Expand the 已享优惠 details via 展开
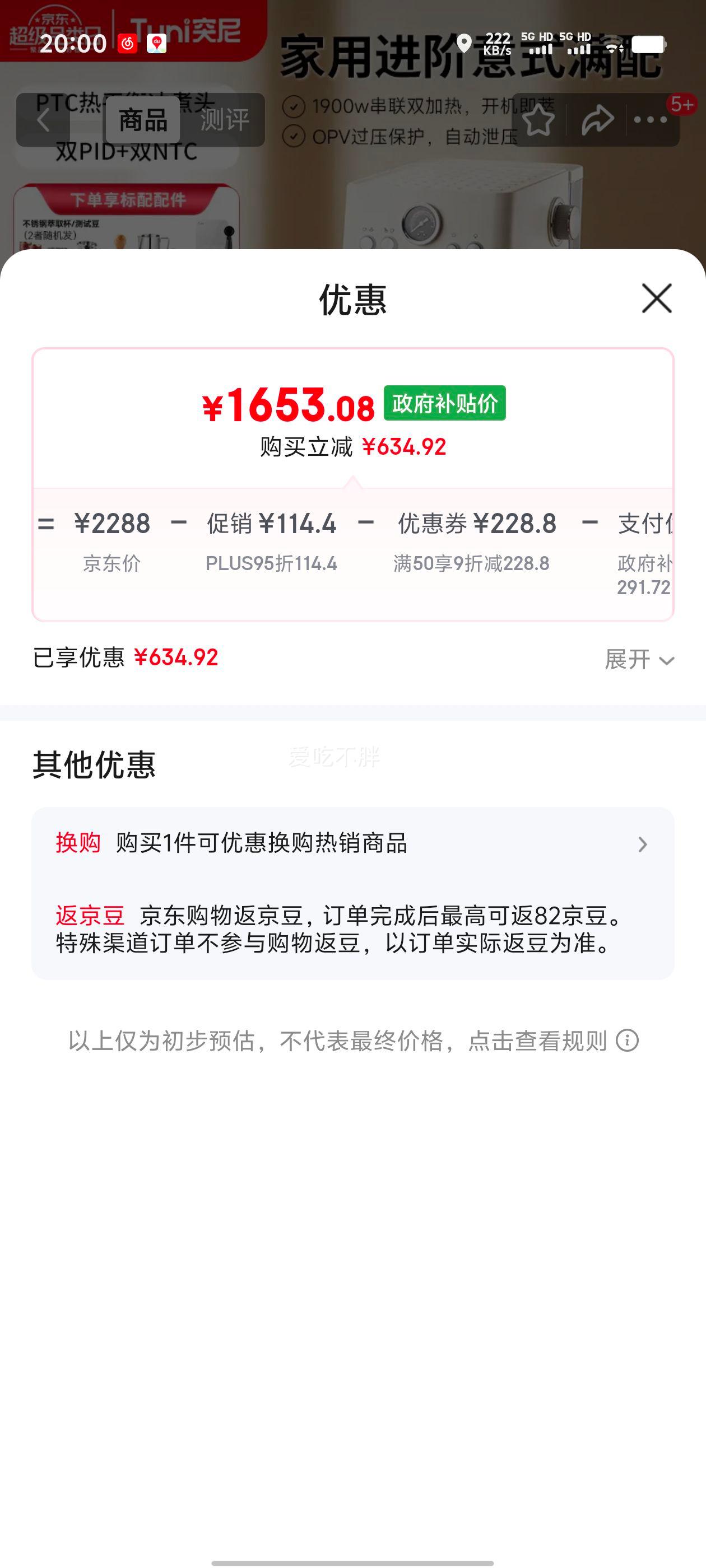 pos(638,660)
